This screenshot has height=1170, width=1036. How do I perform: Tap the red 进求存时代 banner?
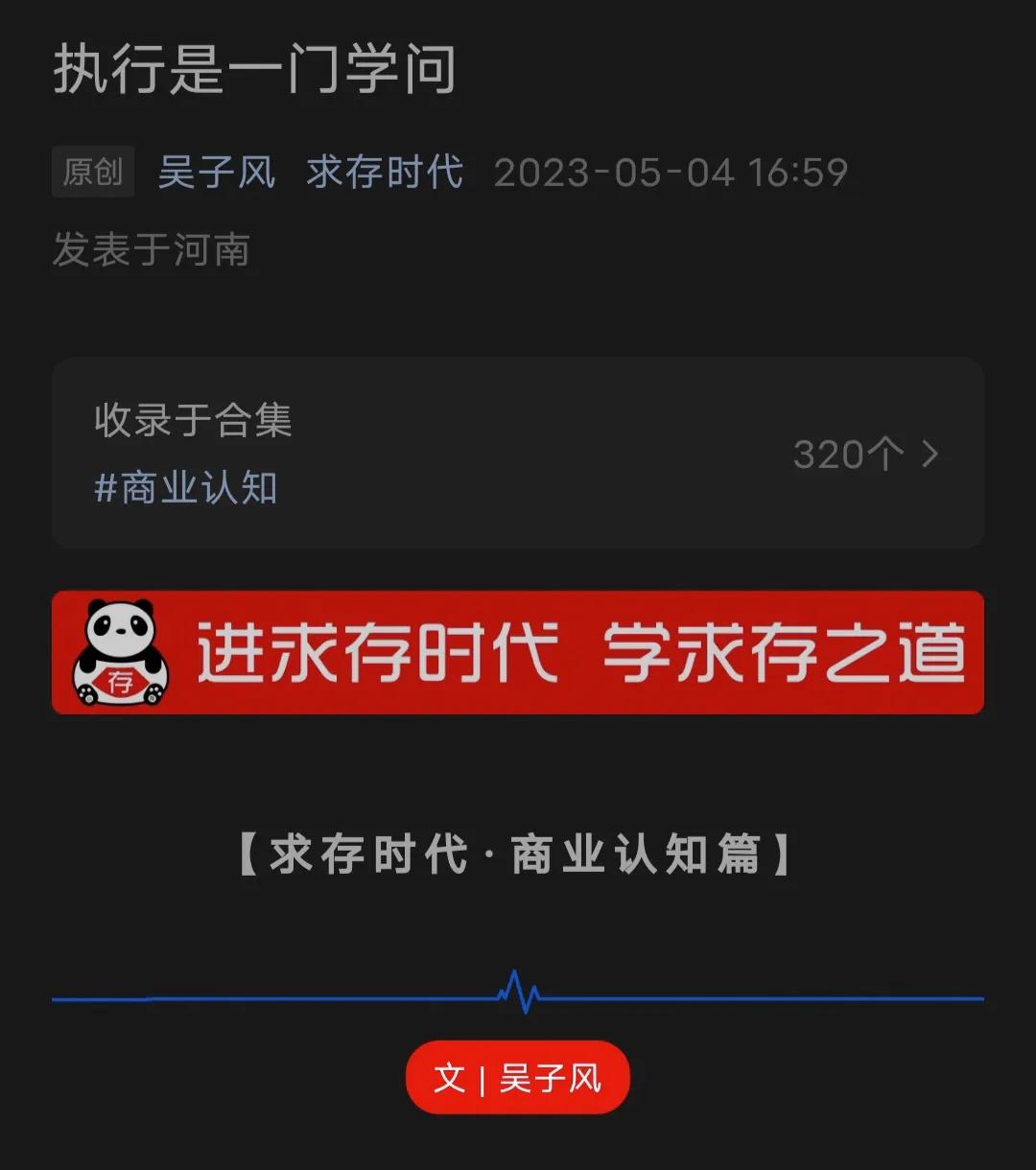point(517,652)
